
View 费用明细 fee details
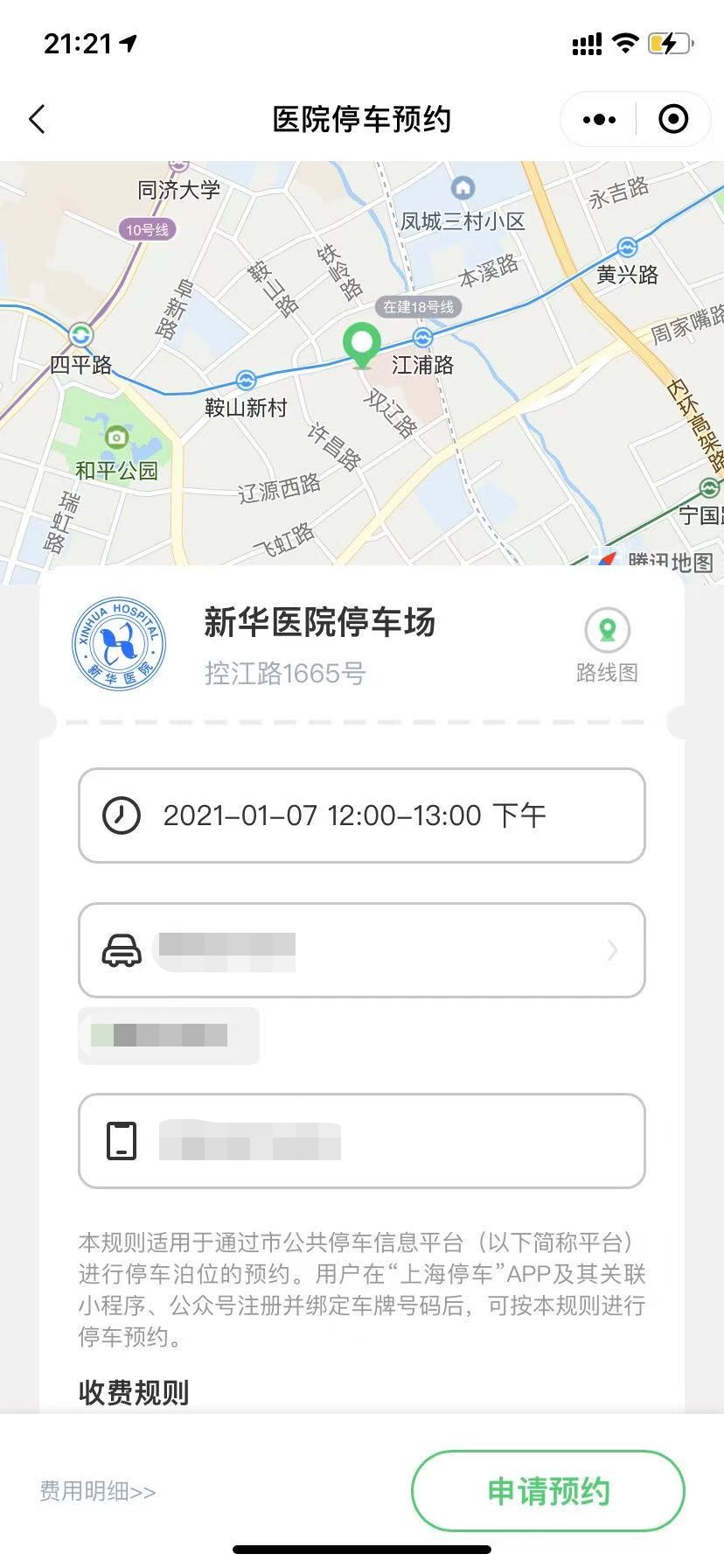click(98, 1491)
